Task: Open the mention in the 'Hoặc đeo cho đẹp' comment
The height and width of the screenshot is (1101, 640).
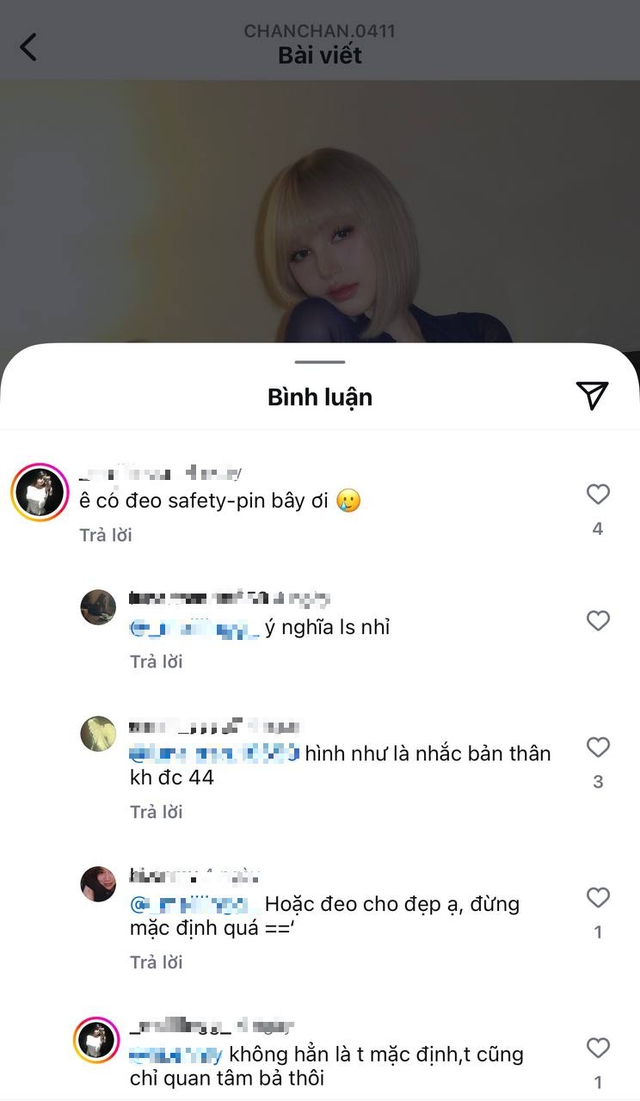Action: point(190,904)
